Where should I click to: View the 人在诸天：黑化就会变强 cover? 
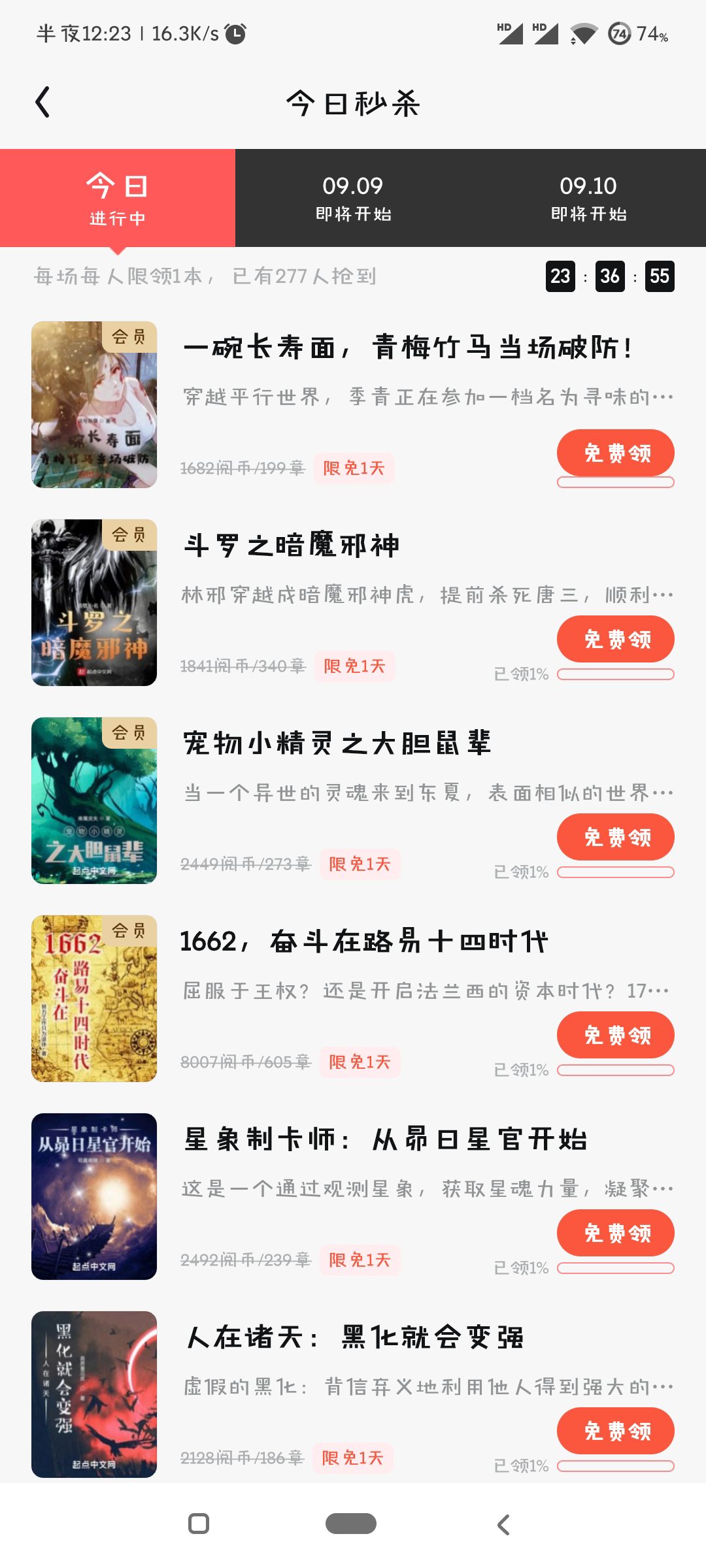tap(94, 1394)
